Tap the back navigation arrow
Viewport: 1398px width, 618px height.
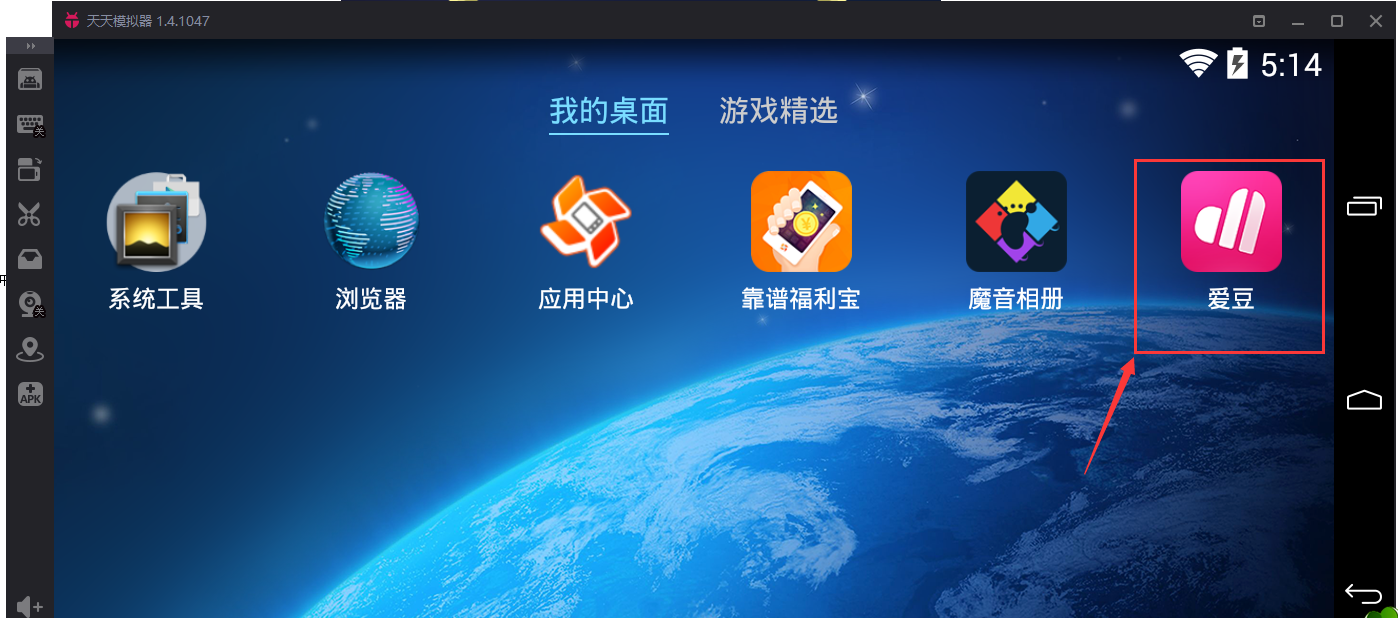click(x=1364, y=593)
